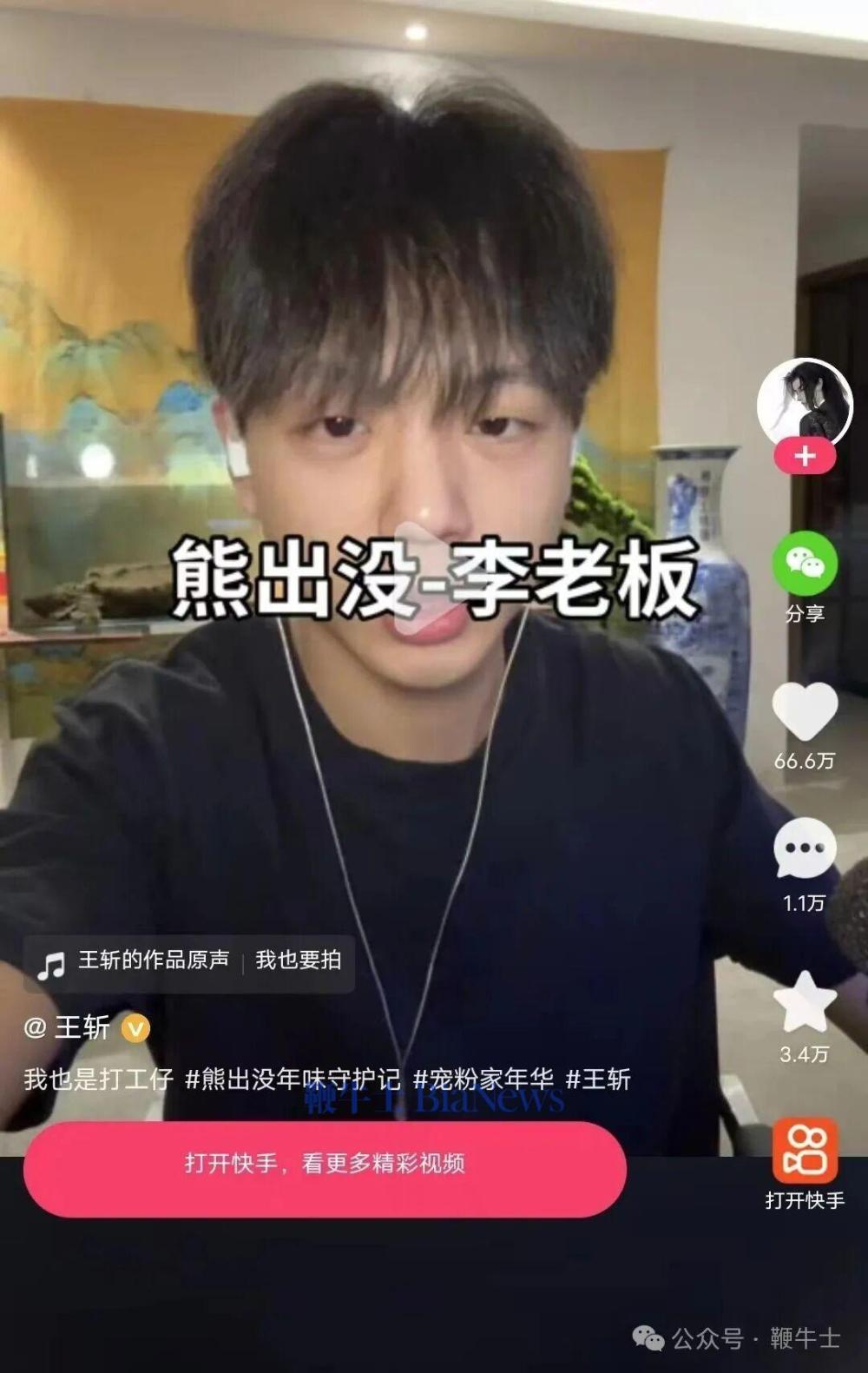The width and height of the screenshot is (868, 1373).
Task: Click the yellow verified badge next to 王斩
Action: pos(135,1030)
